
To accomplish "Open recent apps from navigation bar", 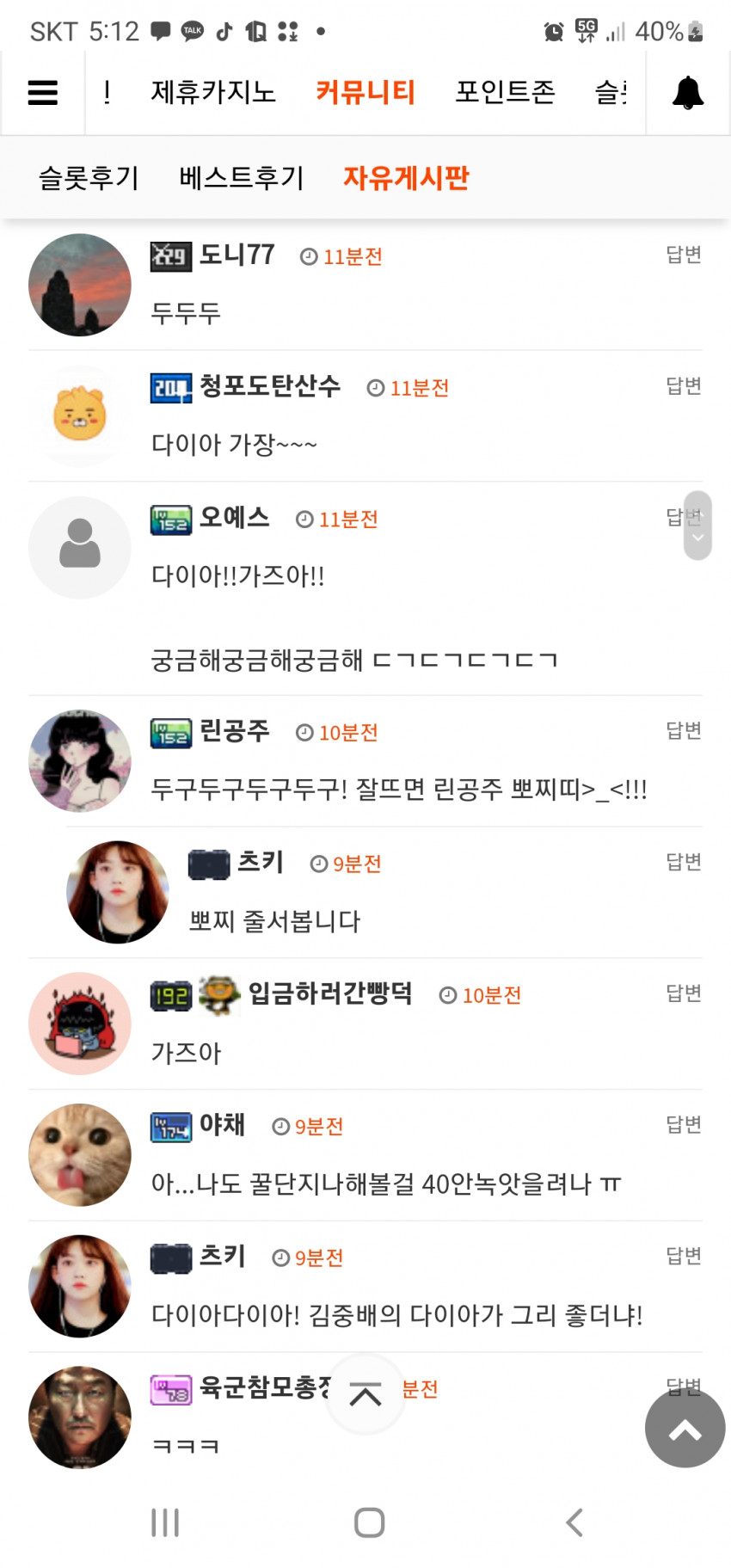I will point(165,1522).
